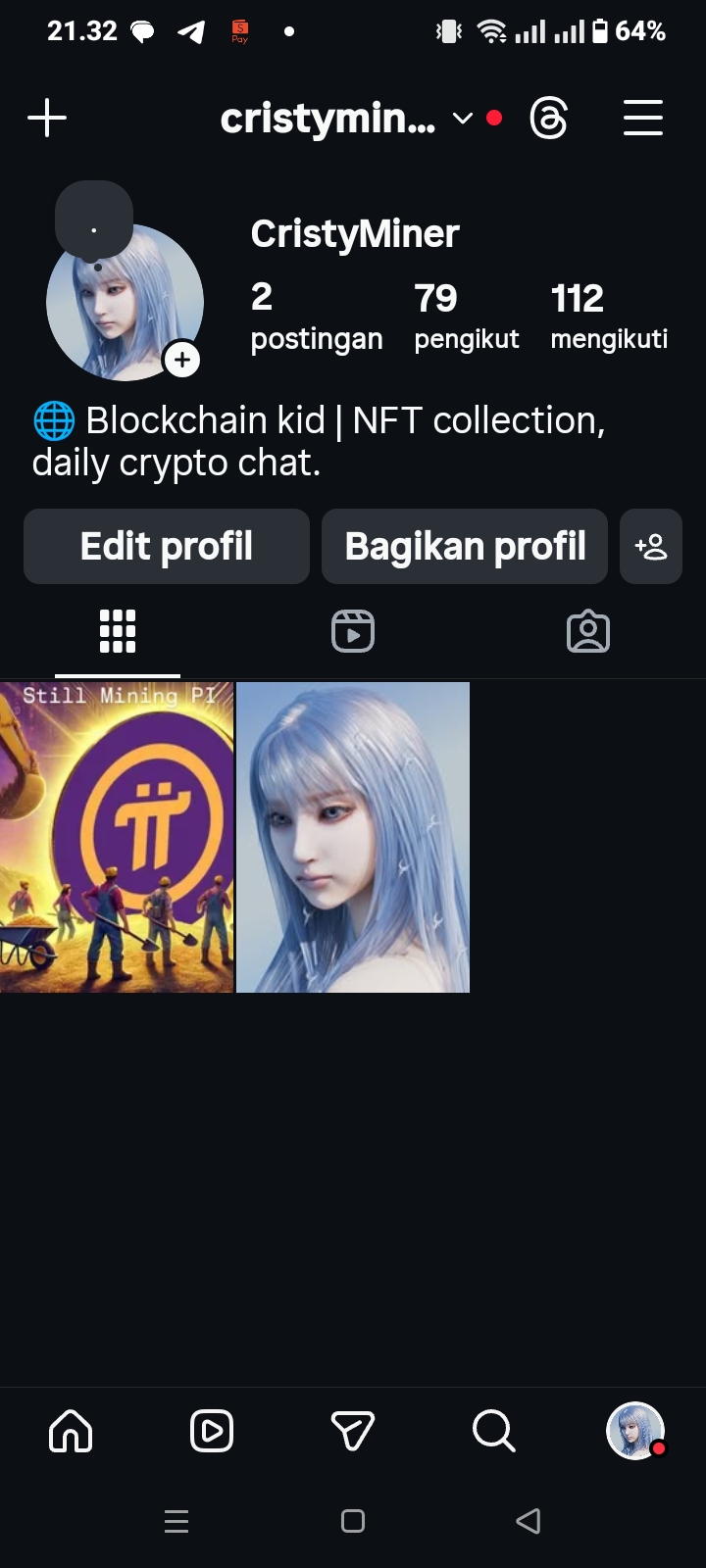706x1568 pixels.
Task: Open the messages paper plane tab
Action: pyautogui.click(x=353, y=1432)
